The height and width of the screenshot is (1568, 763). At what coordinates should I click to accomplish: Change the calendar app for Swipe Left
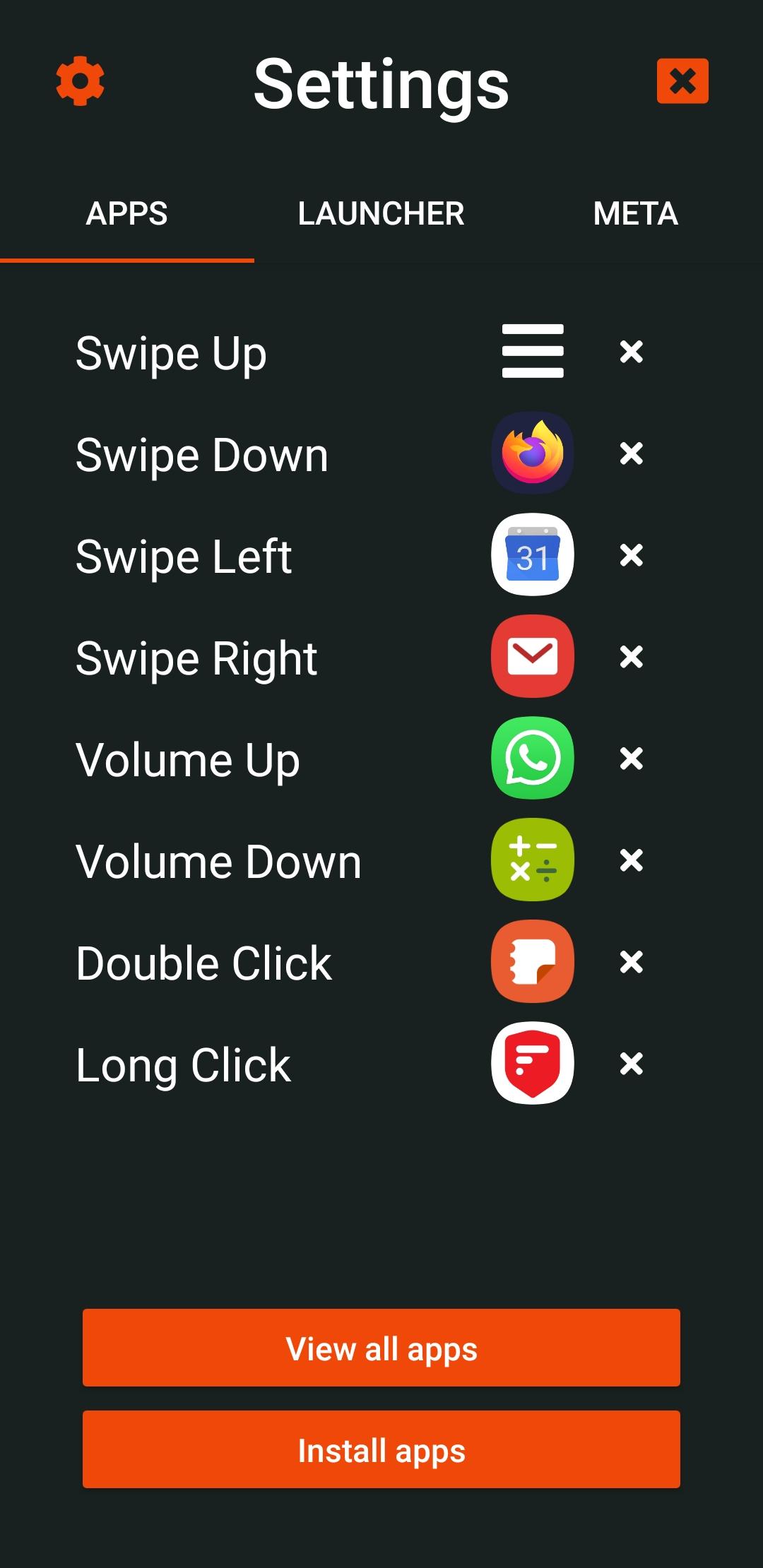pyautogui.click(x=533, y=554)
